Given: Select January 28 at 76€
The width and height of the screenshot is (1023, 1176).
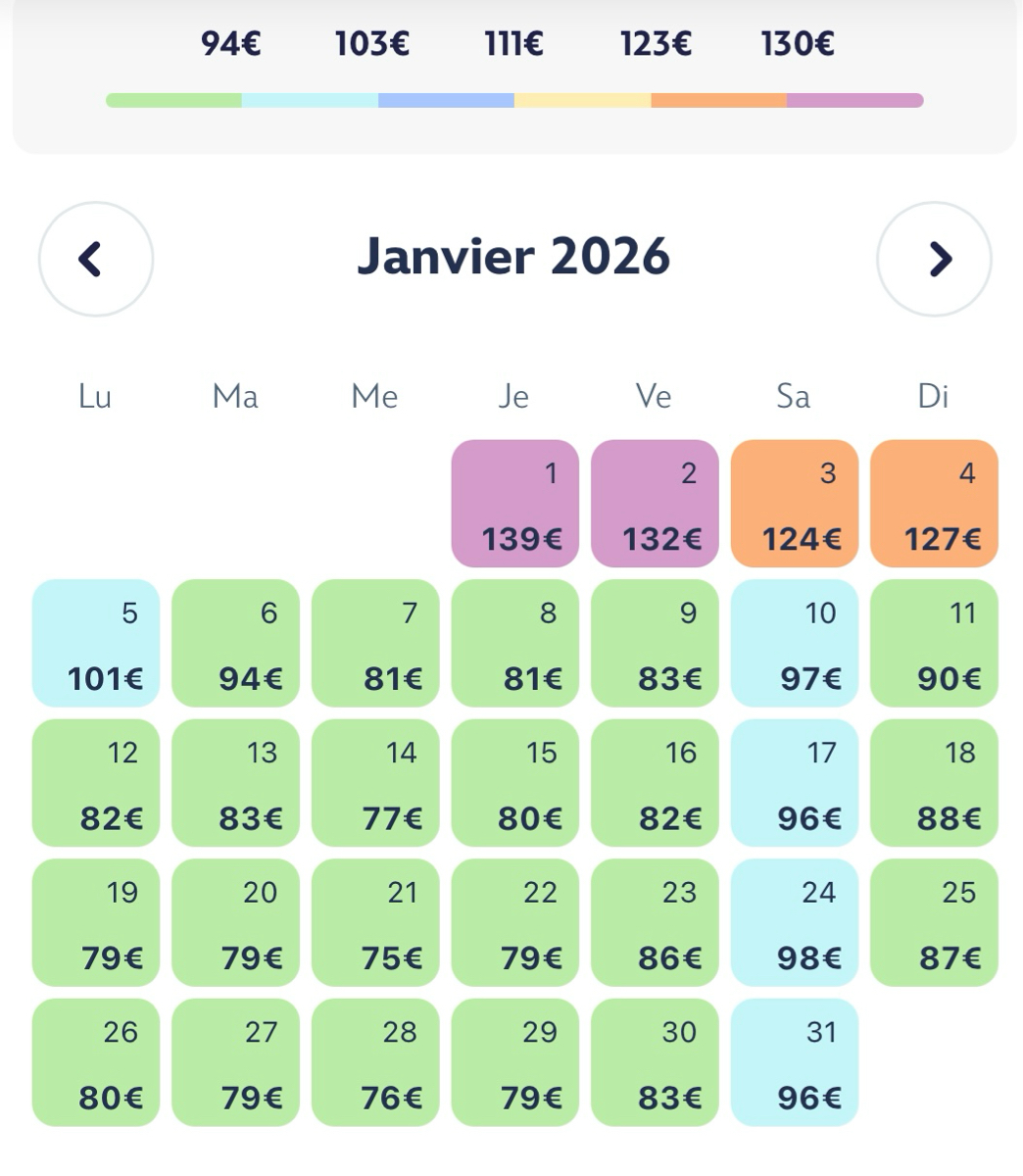Looking at the screenshot, I should pos(375,1062).
